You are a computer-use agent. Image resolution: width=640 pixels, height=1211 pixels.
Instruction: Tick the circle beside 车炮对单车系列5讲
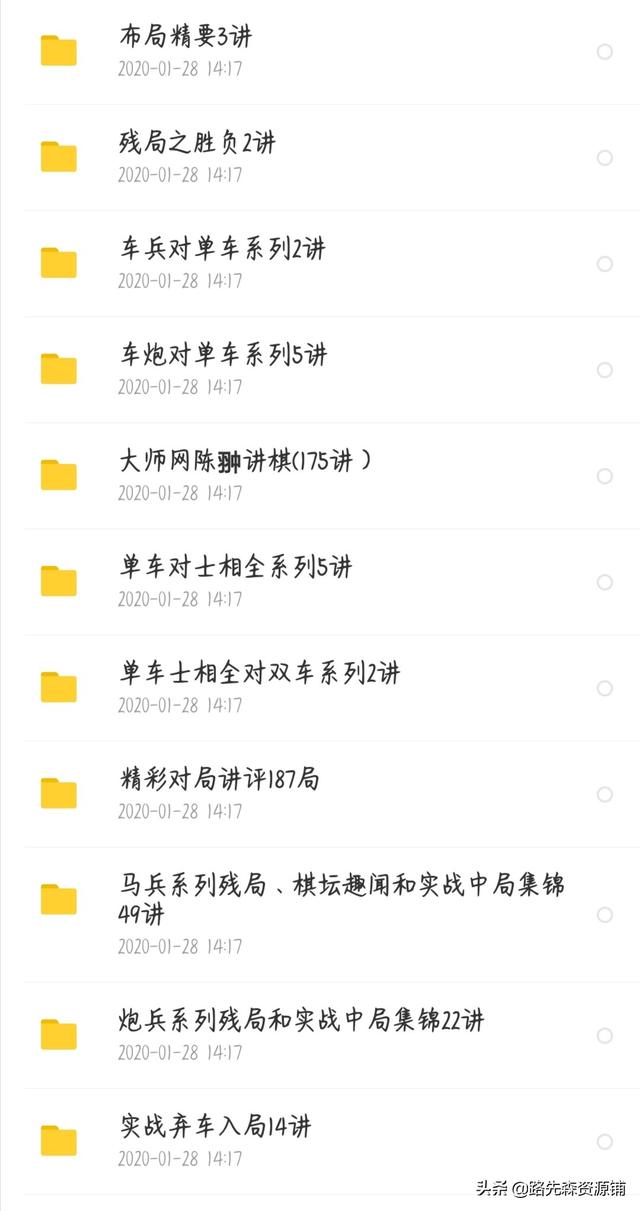pos(605,370)
